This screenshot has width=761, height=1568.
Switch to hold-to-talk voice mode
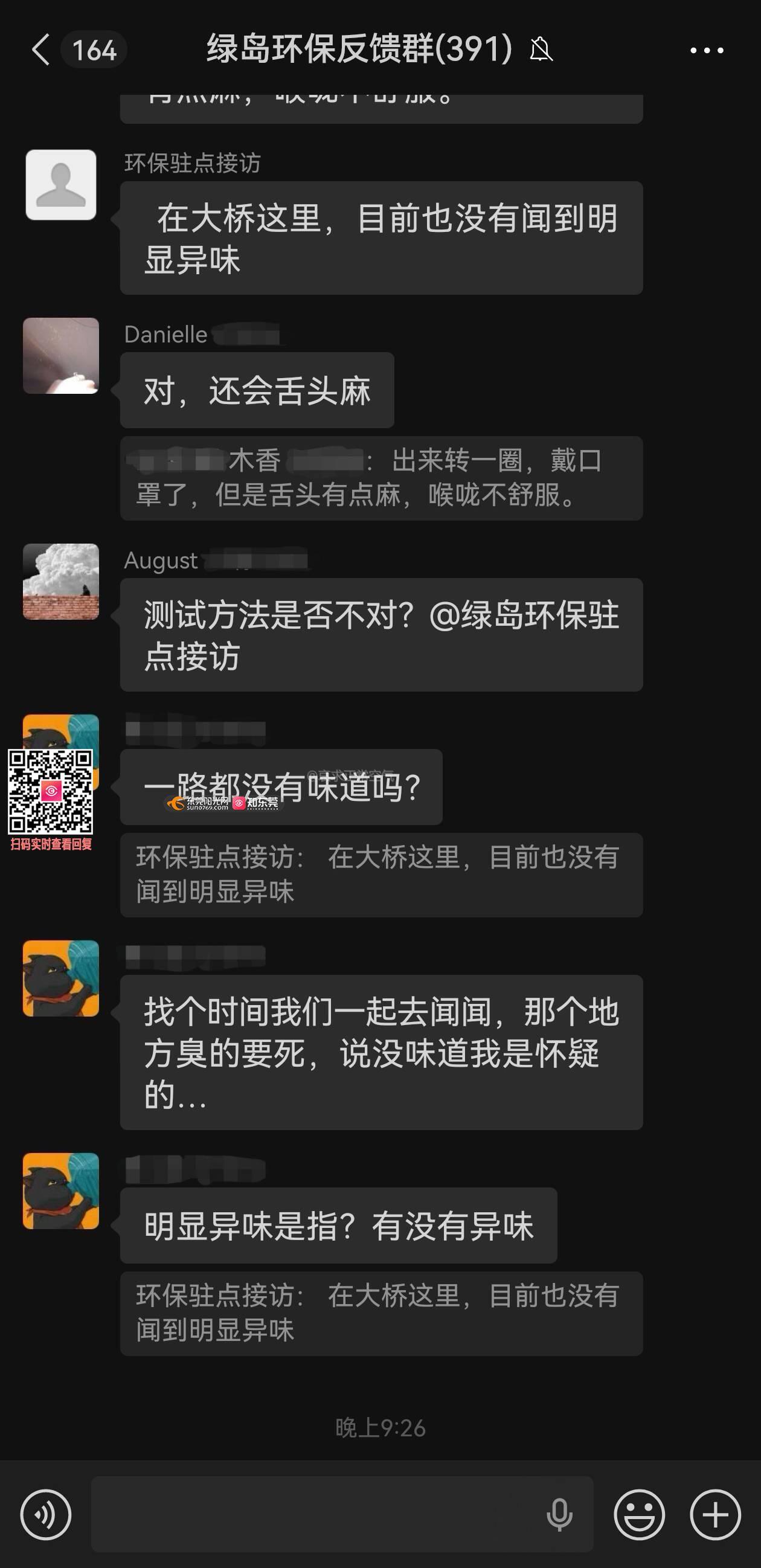pyautogui.click(x=46, y=1514)
